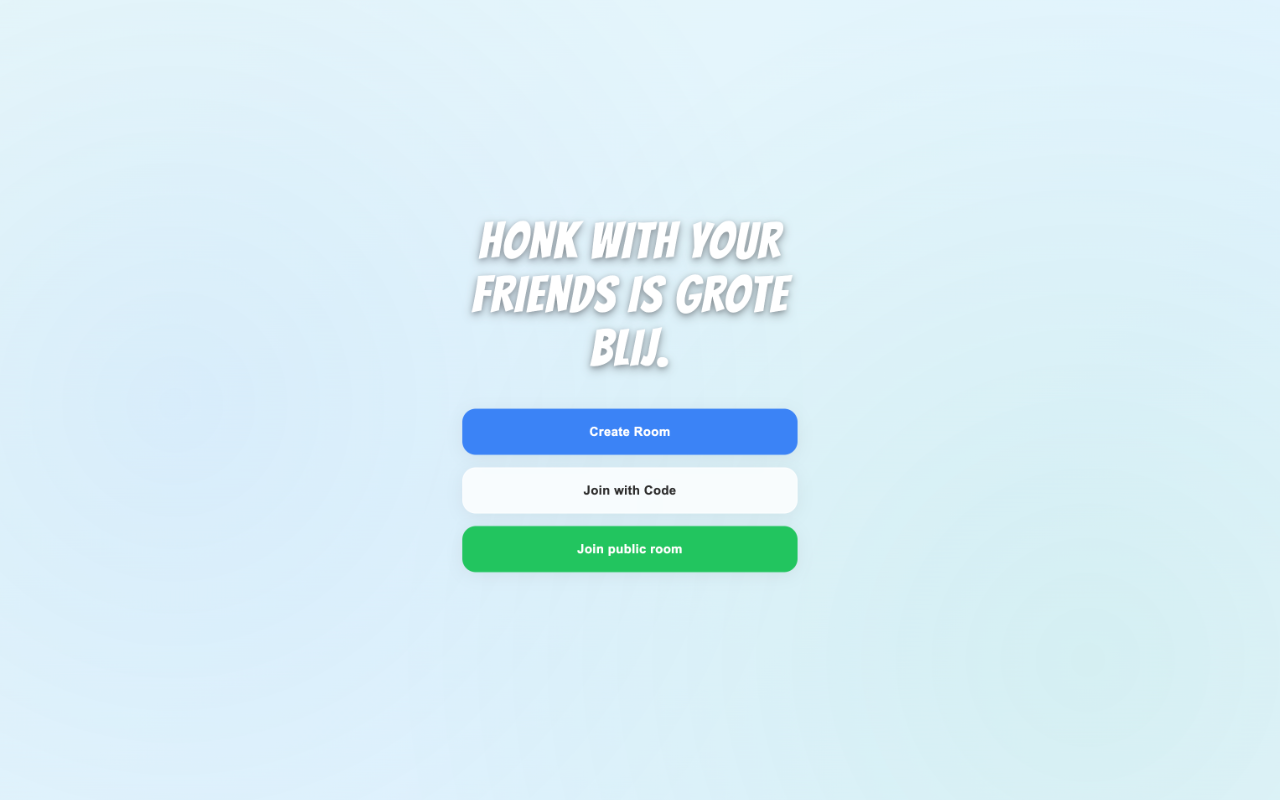Select Join with Code
Viewport: 1280px width, 800px height.
click(629, 491)
